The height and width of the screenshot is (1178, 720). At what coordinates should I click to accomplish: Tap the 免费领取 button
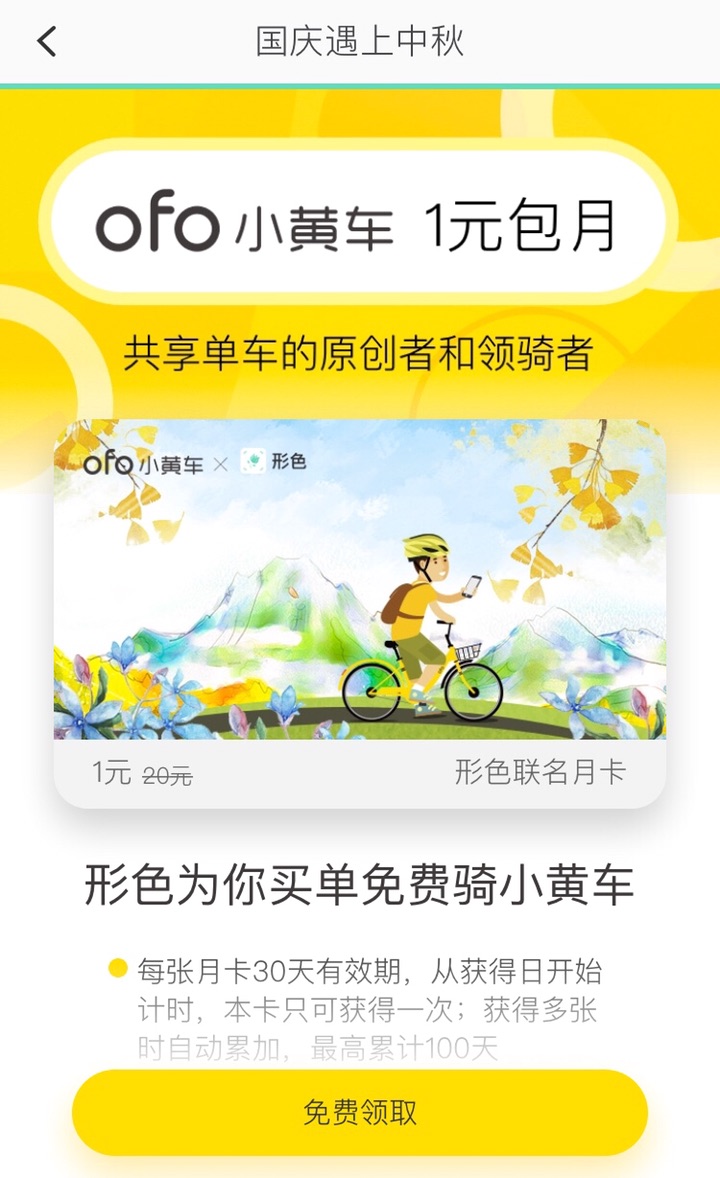point(360,1113)
